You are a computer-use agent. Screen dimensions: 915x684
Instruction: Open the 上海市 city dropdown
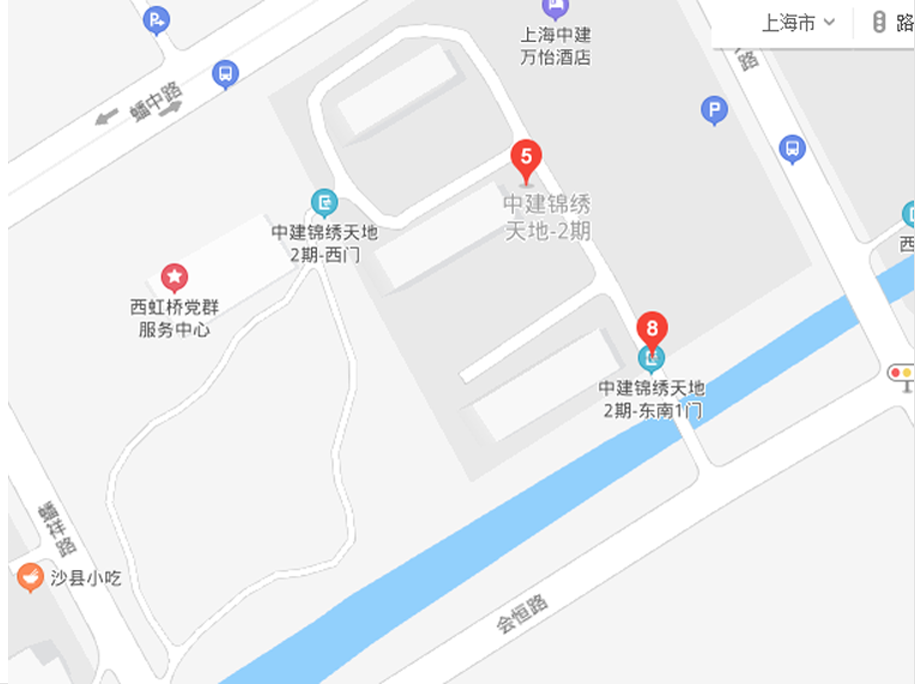[x=797, y=23]
